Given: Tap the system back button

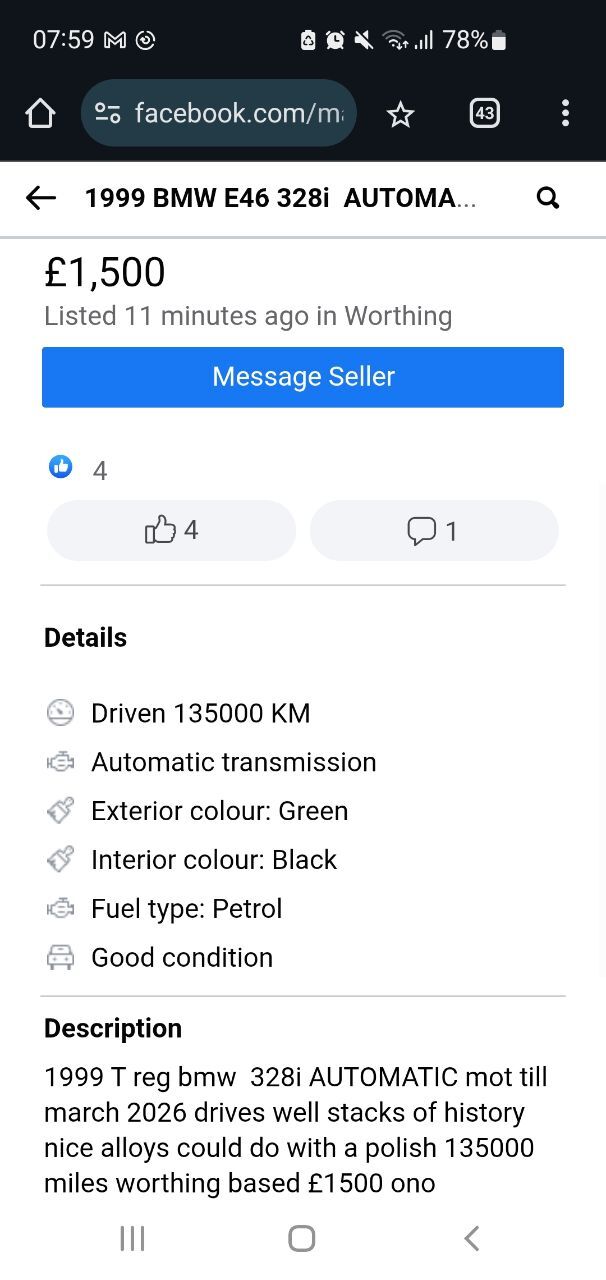Looking at the screenshot, I should coord(472,1238).
